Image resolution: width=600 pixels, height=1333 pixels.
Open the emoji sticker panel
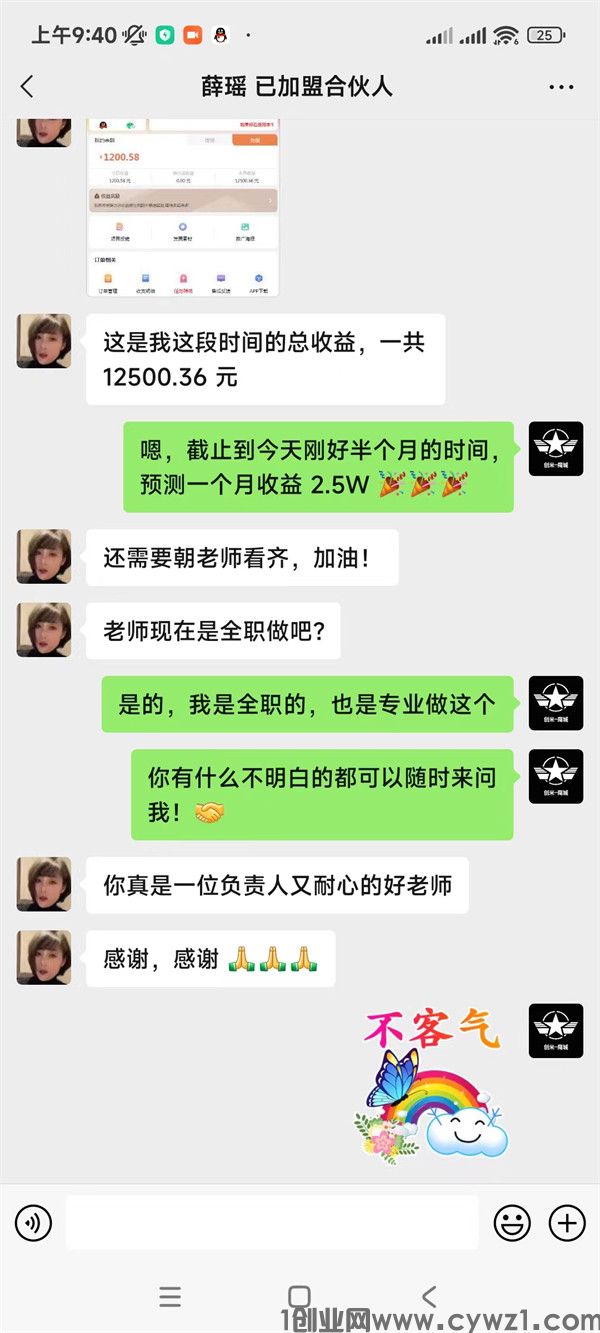click(512, 1222)
